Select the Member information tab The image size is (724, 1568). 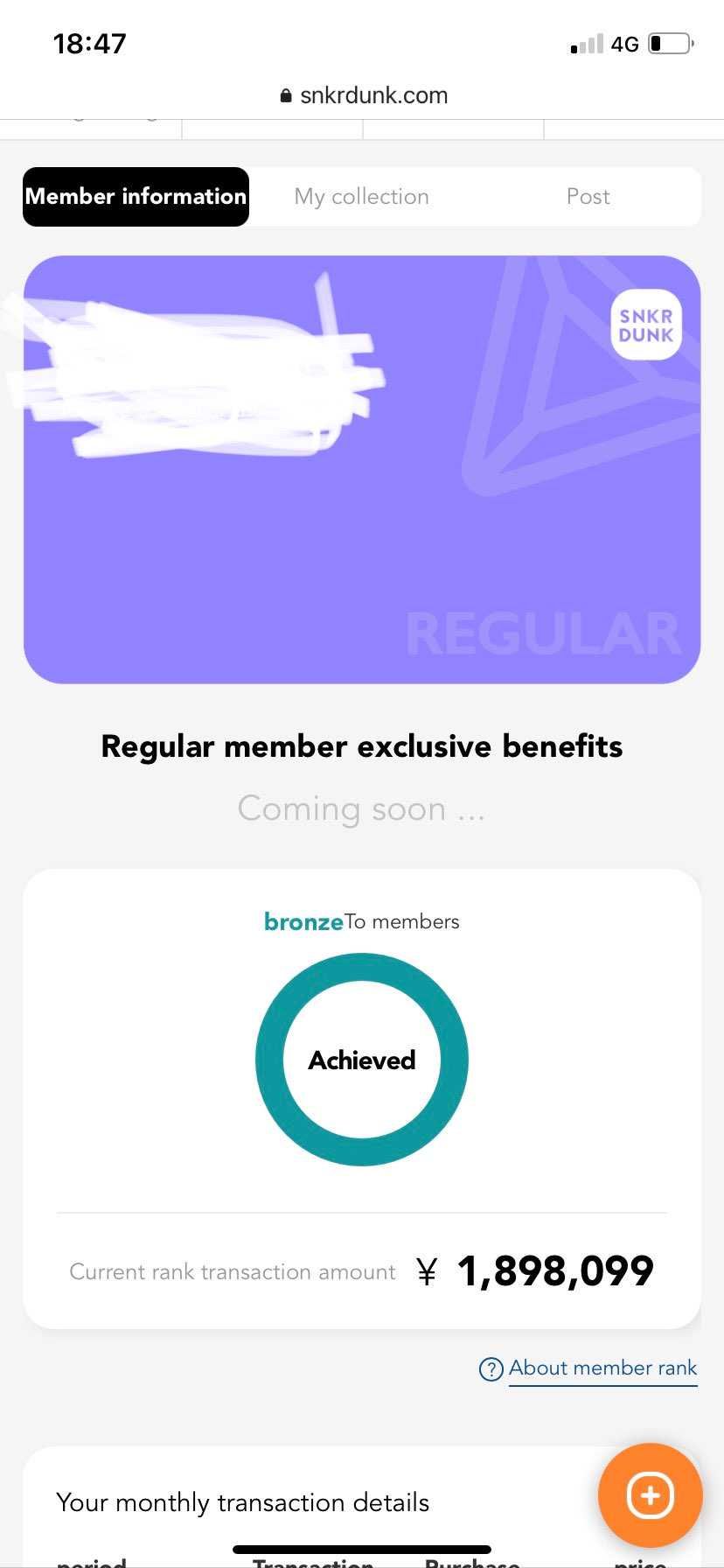[136, 197]
